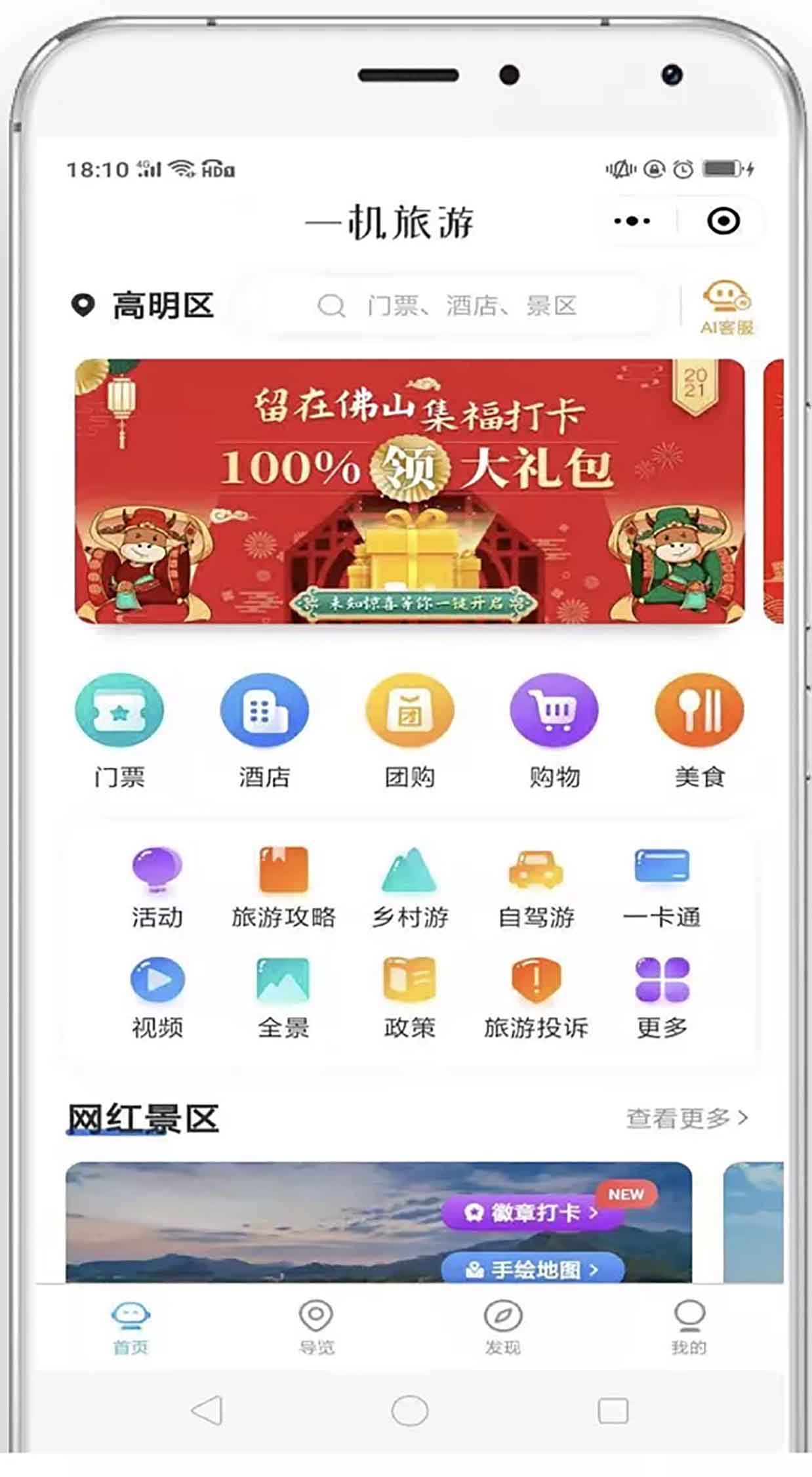The width and height of the screenshot is (812, 1477).
Task: Open the mini program overflow menu
Action: coord(632,221)
